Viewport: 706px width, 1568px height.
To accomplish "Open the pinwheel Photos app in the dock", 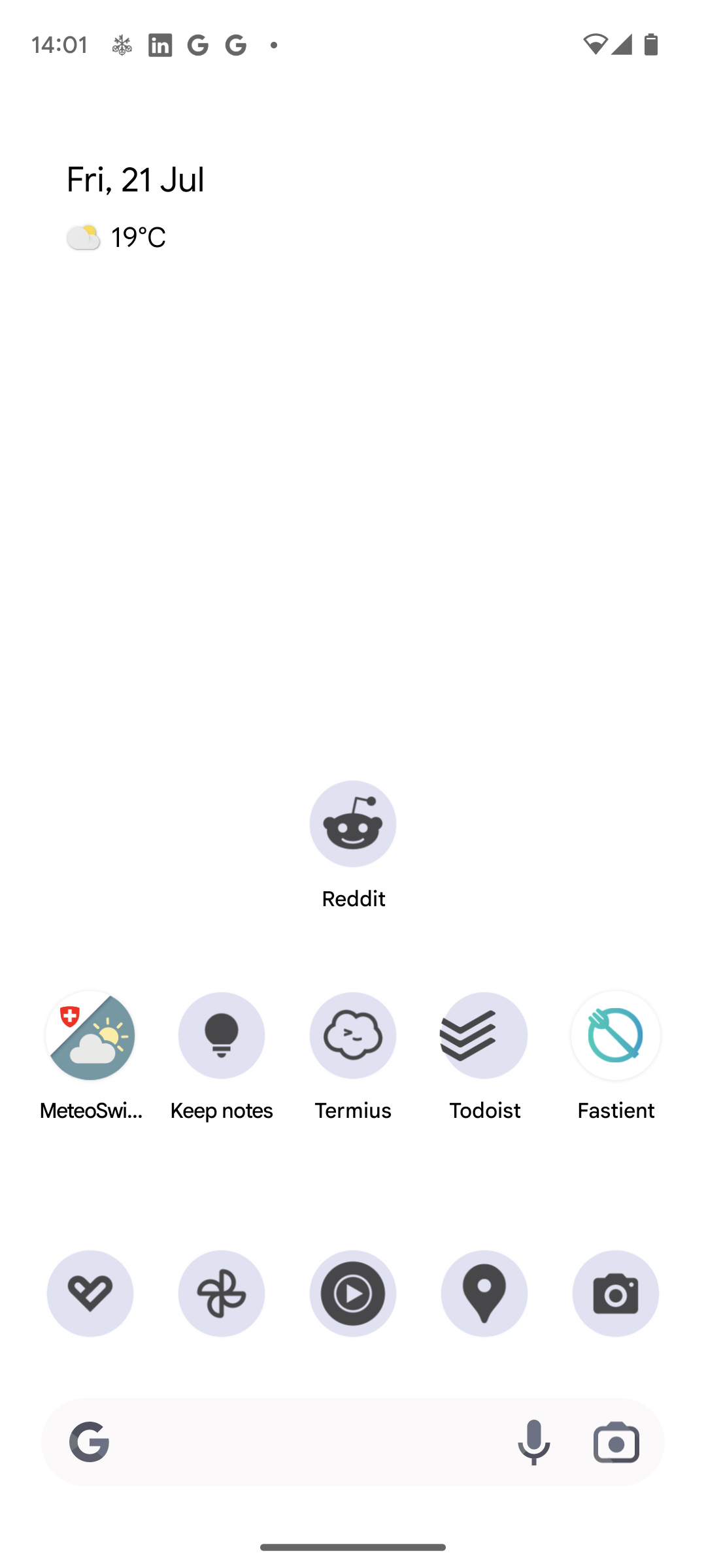I will click(222, 1294).
